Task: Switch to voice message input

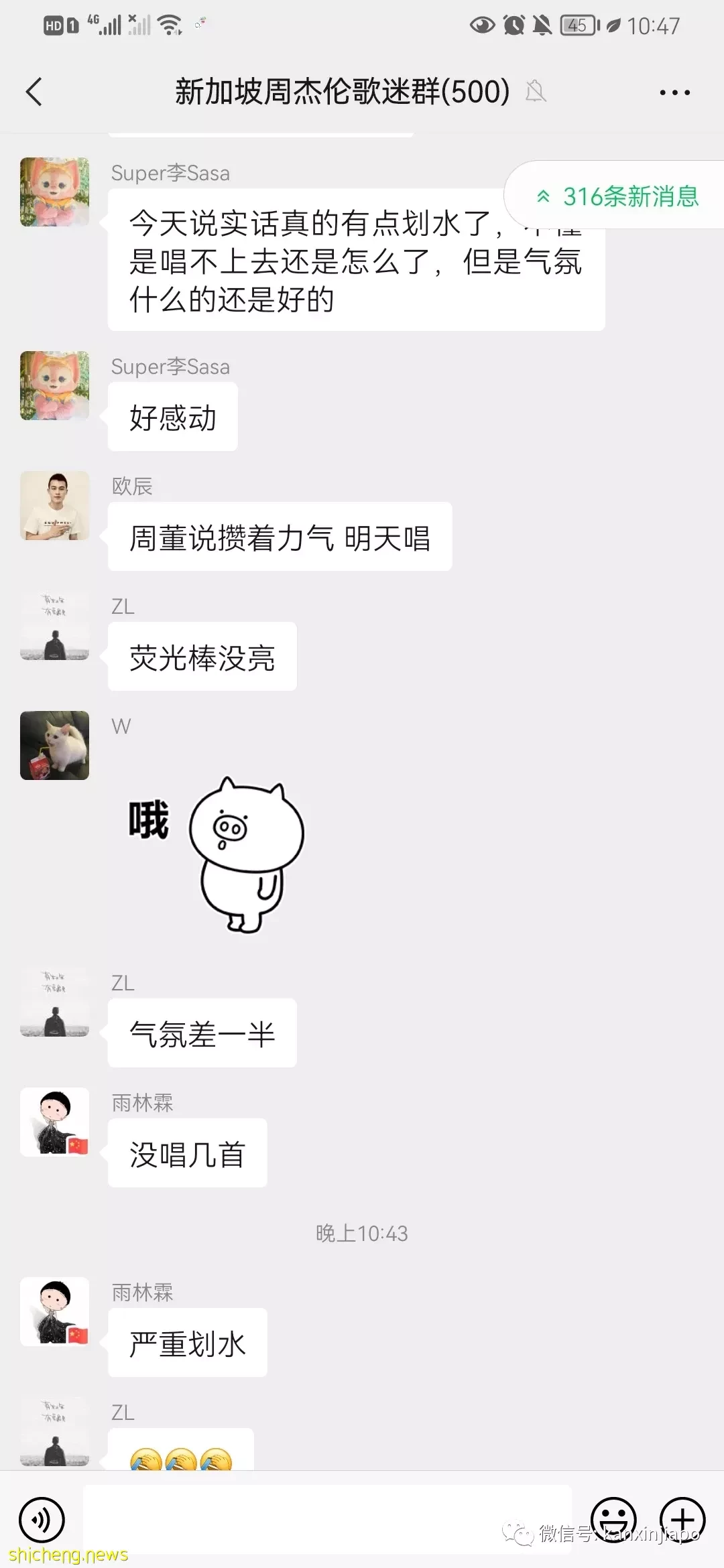Action: click(x=42, y=1520)
